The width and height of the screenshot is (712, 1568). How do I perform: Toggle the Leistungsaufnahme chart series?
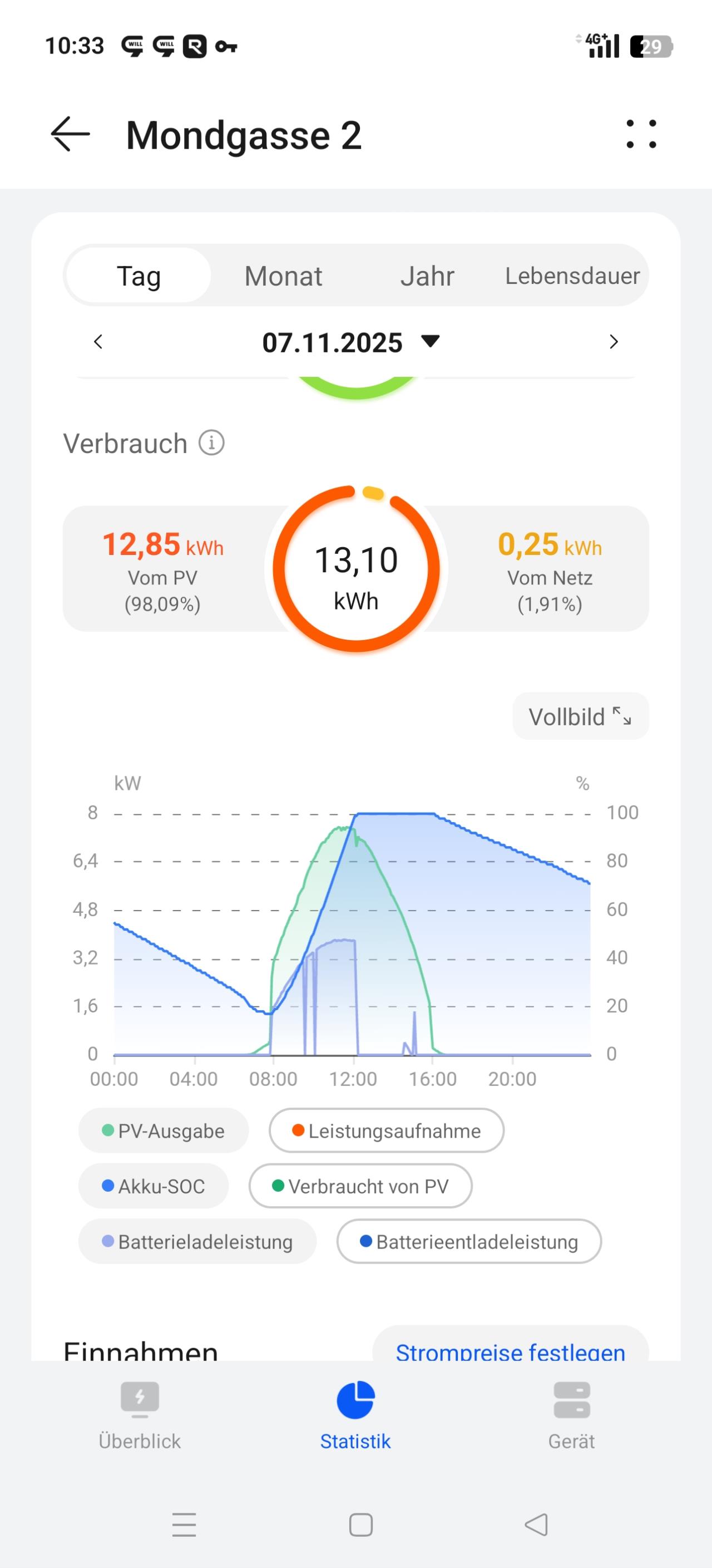[386, 1131]
